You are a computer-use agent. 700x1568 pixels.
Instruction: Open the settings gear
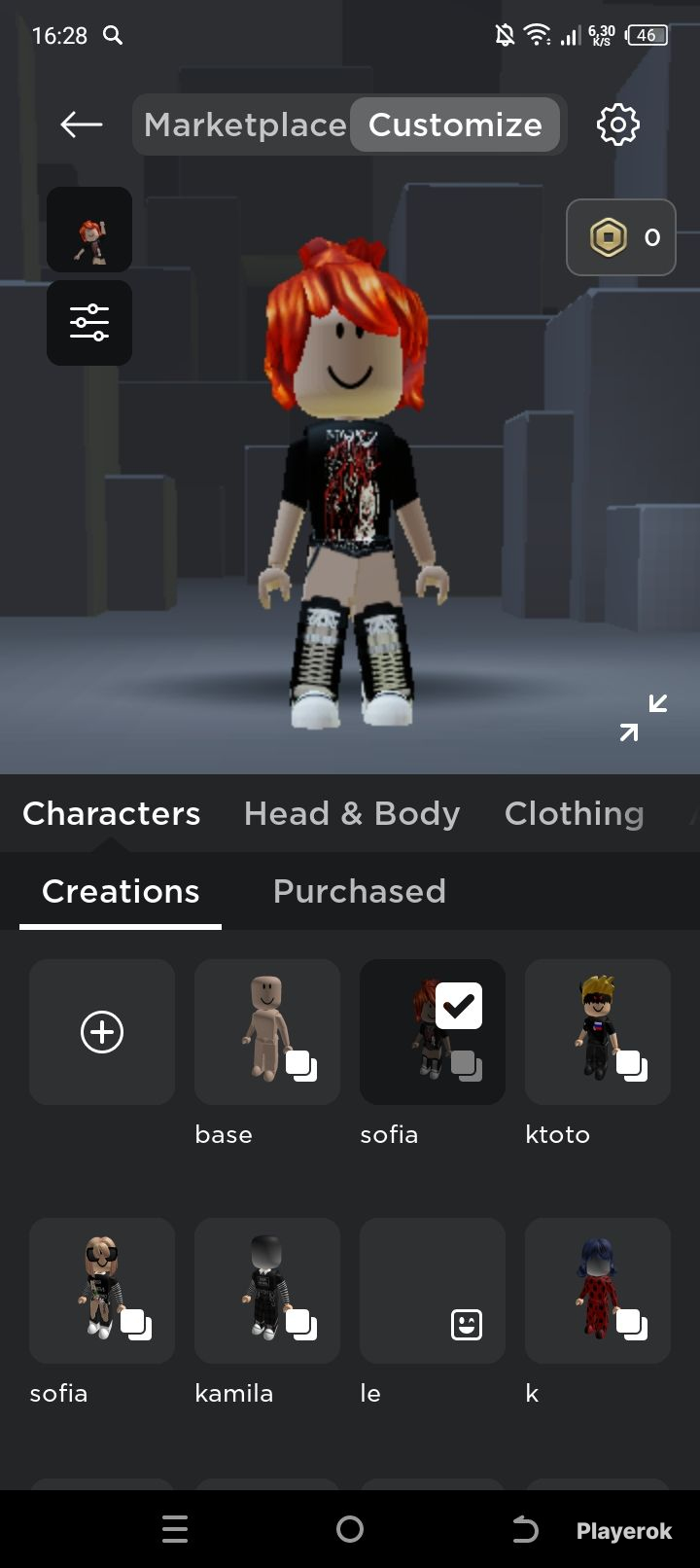pos(618,125)
